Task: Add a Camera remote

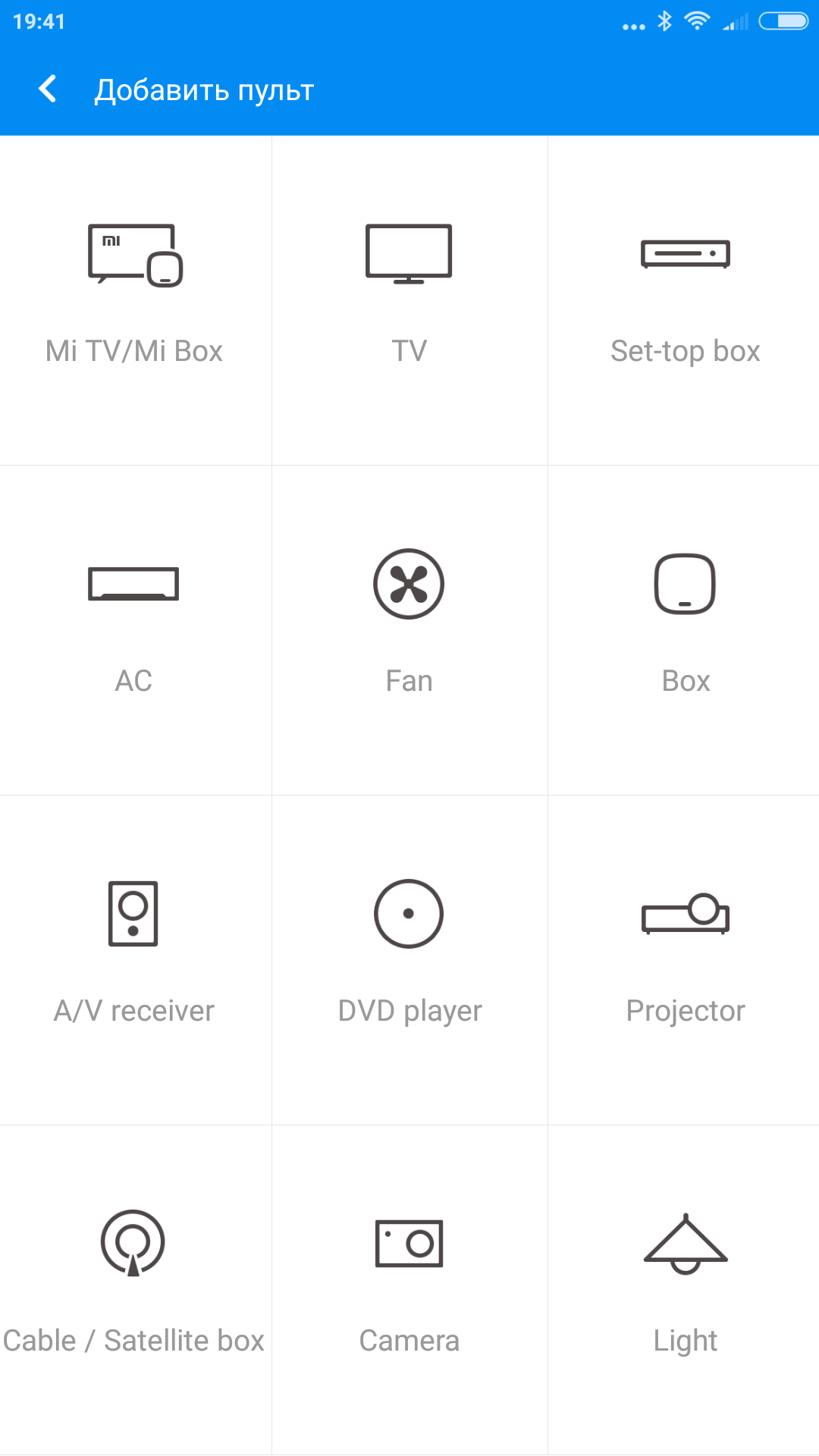Action: pyautogui.click(x=409, y=1289)
